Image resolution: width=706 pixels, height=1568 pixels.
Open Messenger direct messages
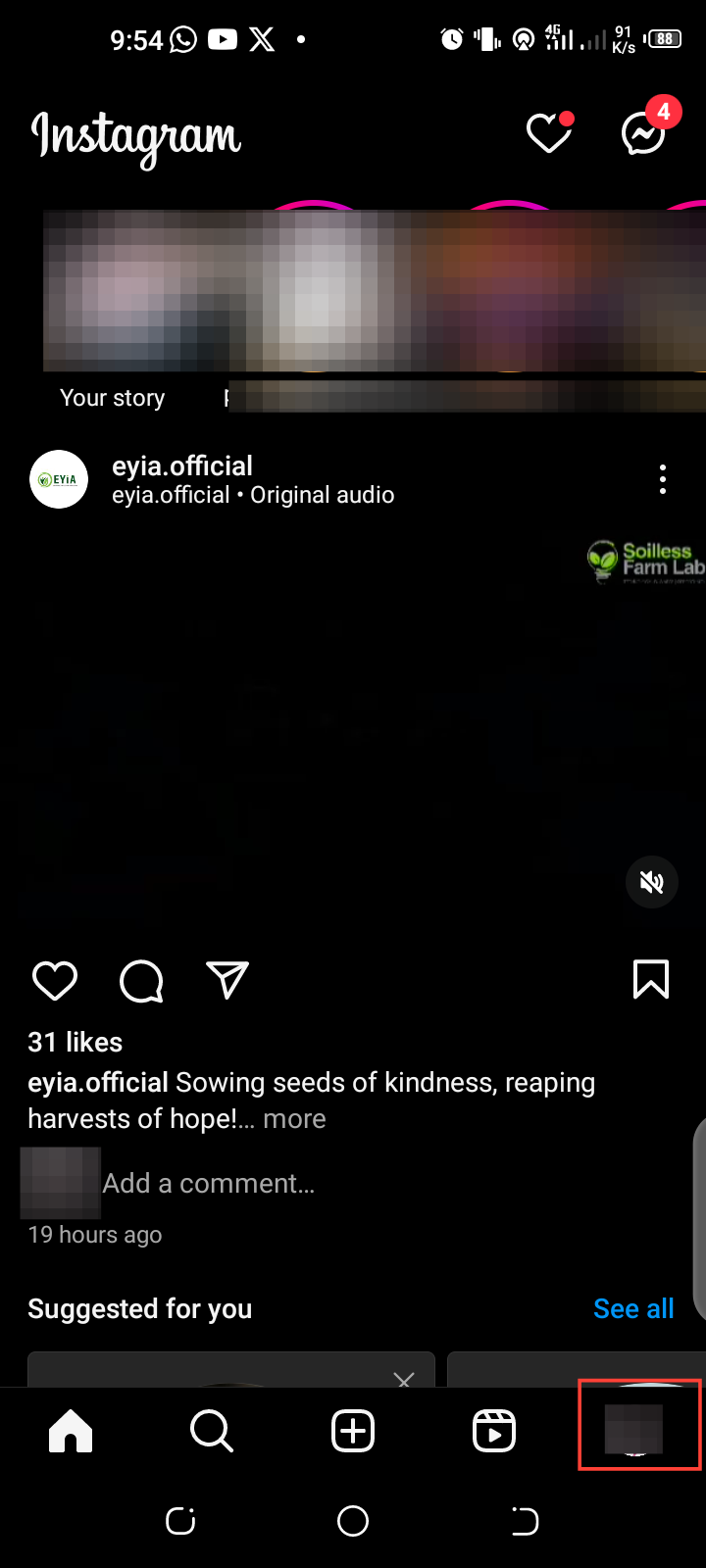pos(644,134)
